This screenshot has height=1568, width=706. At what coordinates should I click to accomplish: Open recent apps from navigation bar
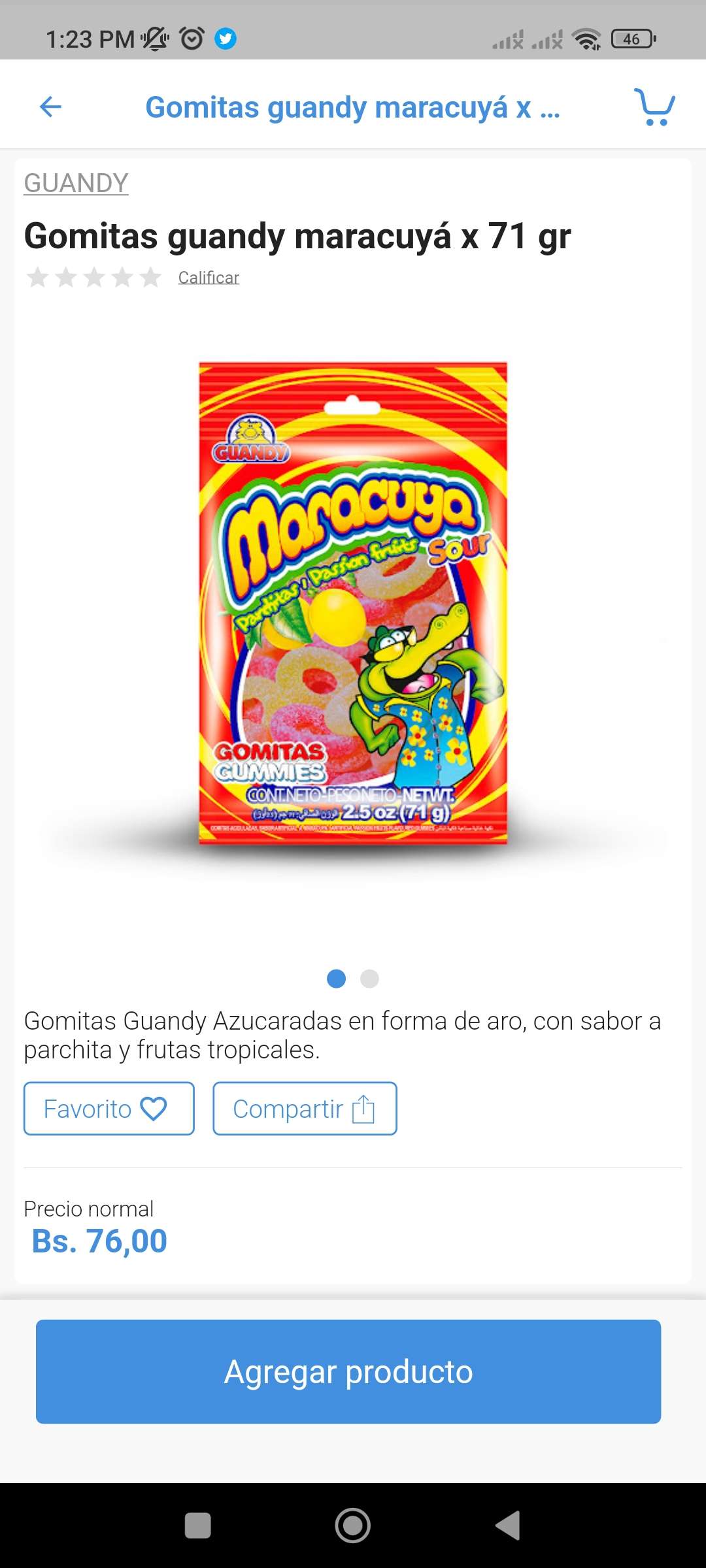pos(198,1526)
